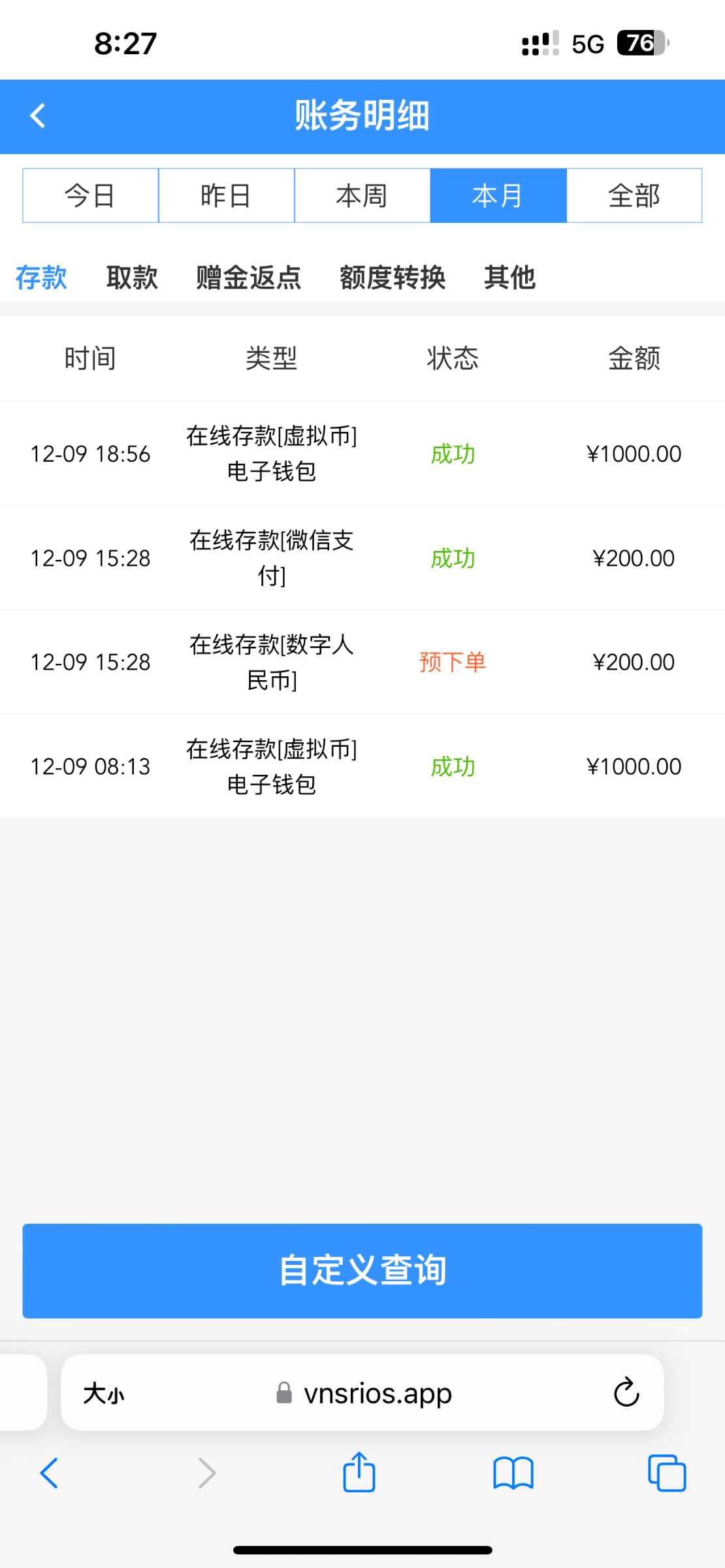Show records for 本周
725x1568 pixels.
tap(362, 195)
